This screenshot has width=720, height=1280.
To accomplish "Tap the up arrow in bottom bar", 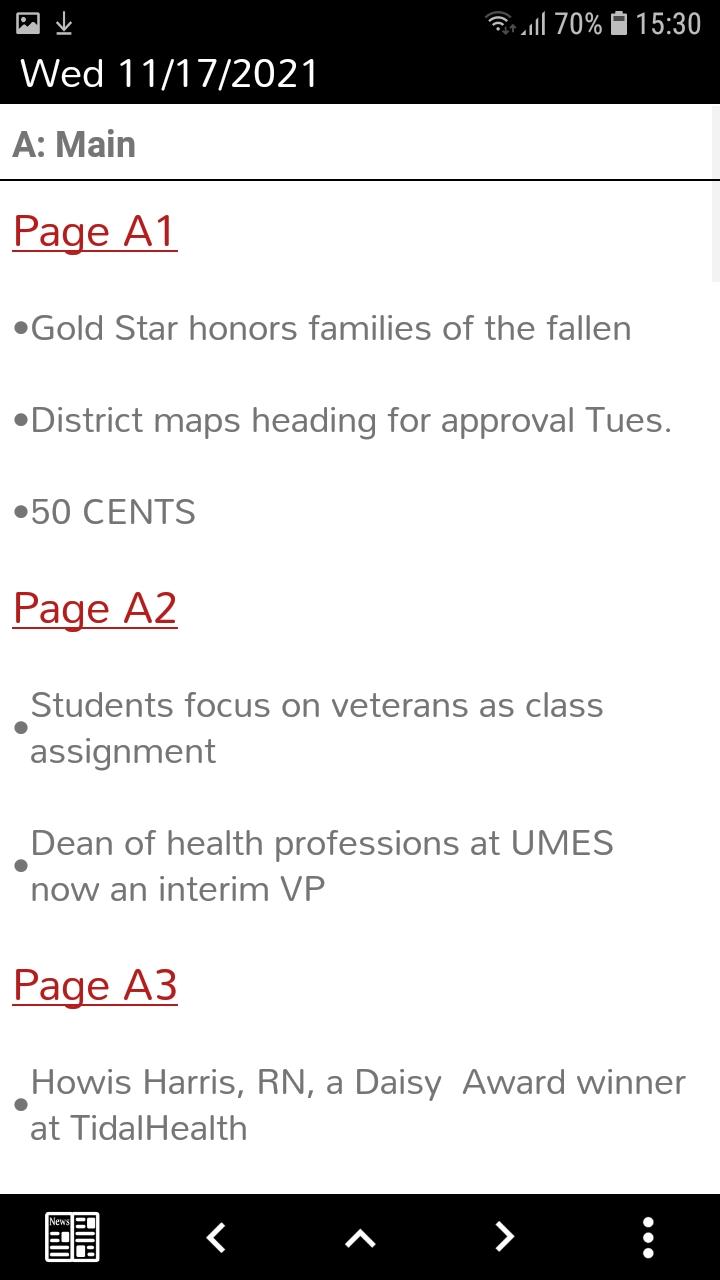I will coord(360,1238).
